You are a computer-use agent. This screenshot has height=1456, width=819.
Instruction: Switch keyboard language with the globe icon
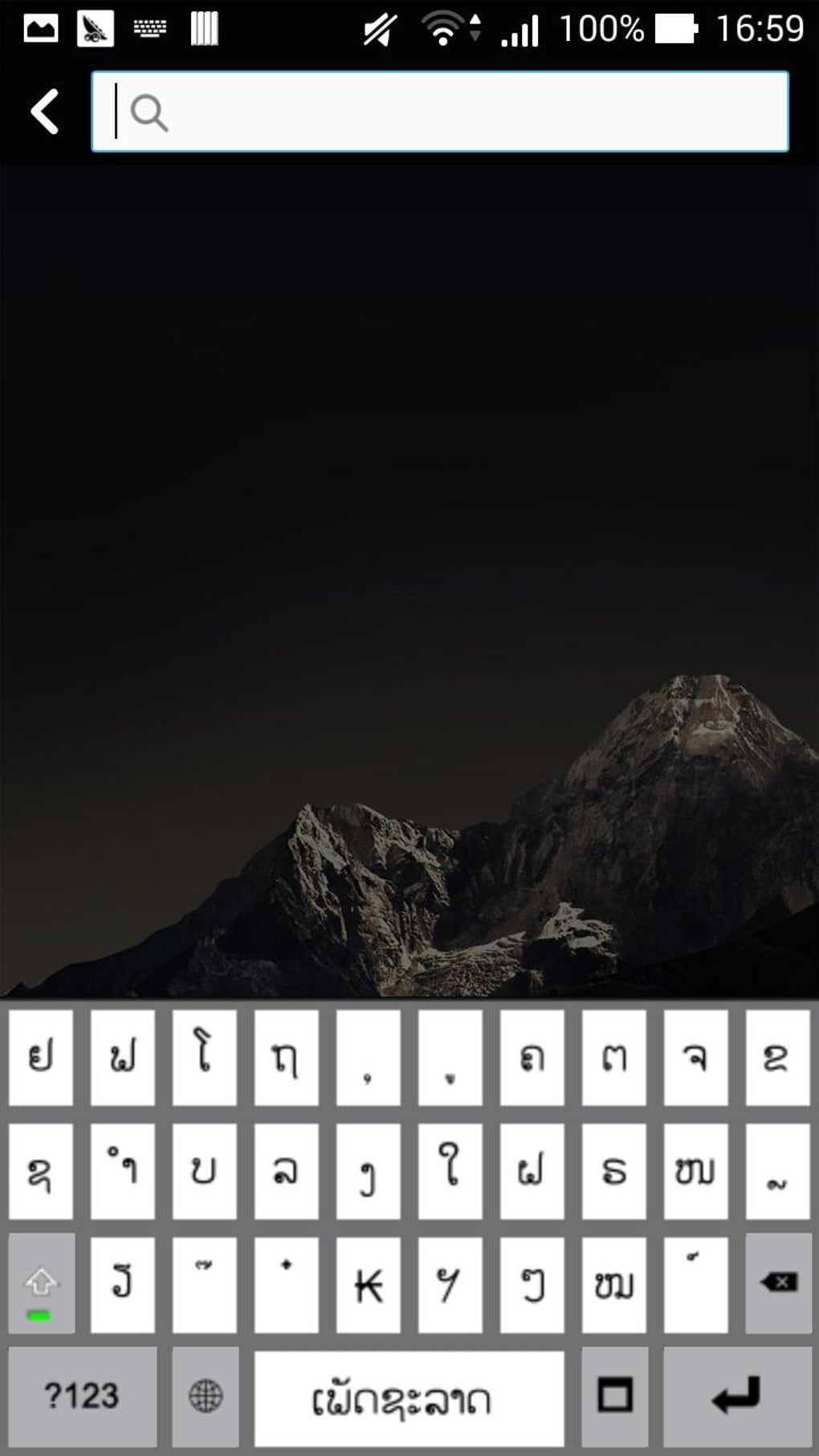point(205,1397)
